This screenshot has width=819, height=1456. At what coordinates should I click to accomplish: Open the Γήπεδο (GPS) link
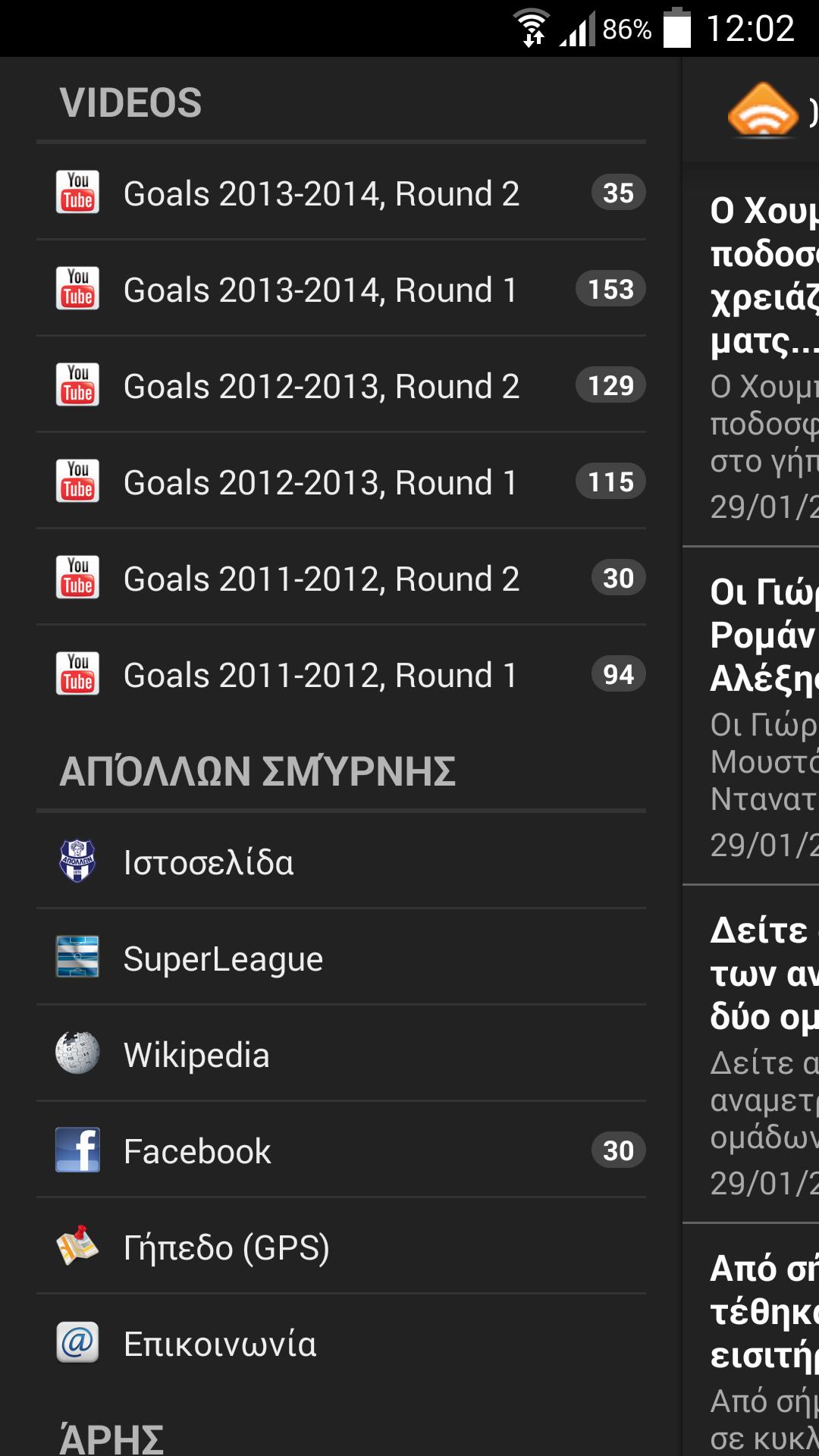225,1247
